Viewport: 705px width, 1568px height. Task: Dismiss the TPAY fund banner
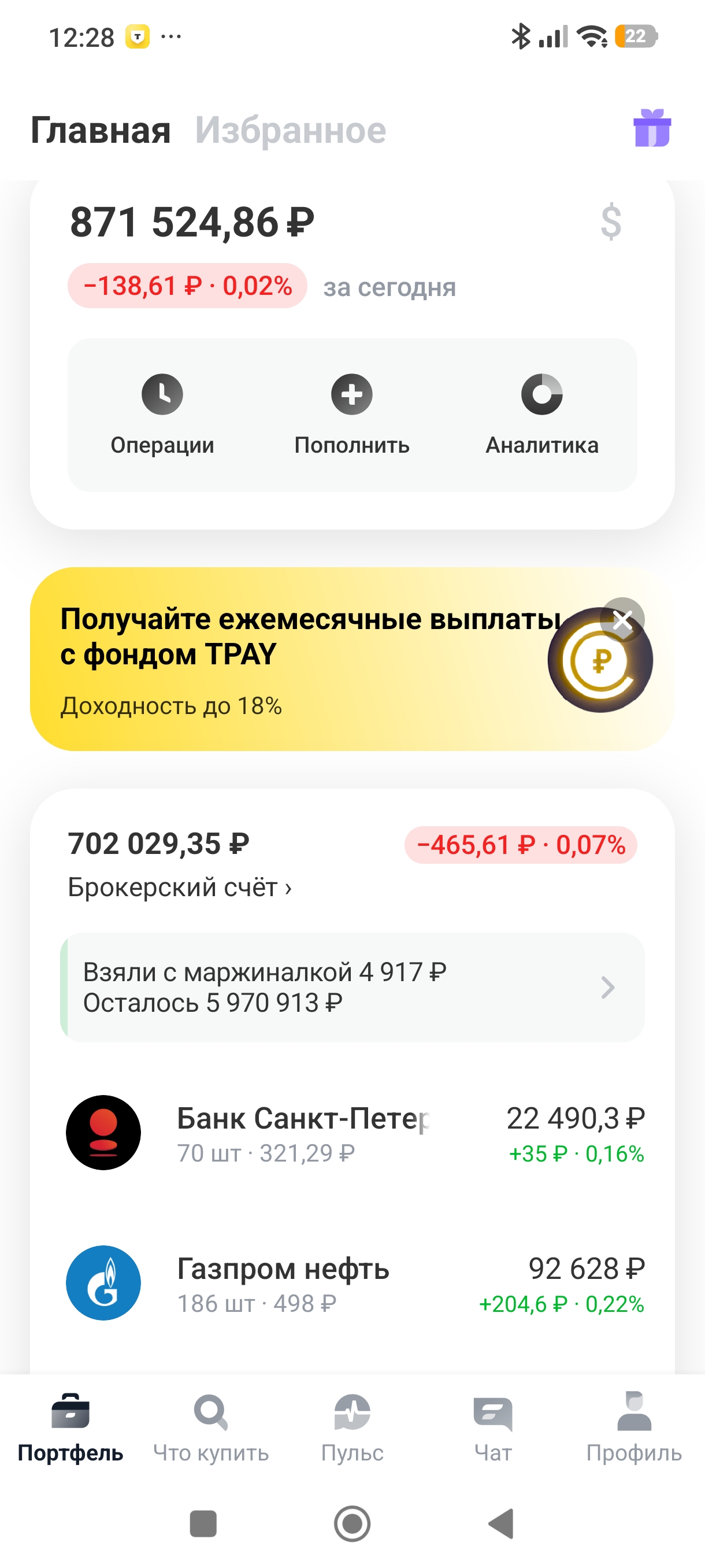[x=622, y=620]
